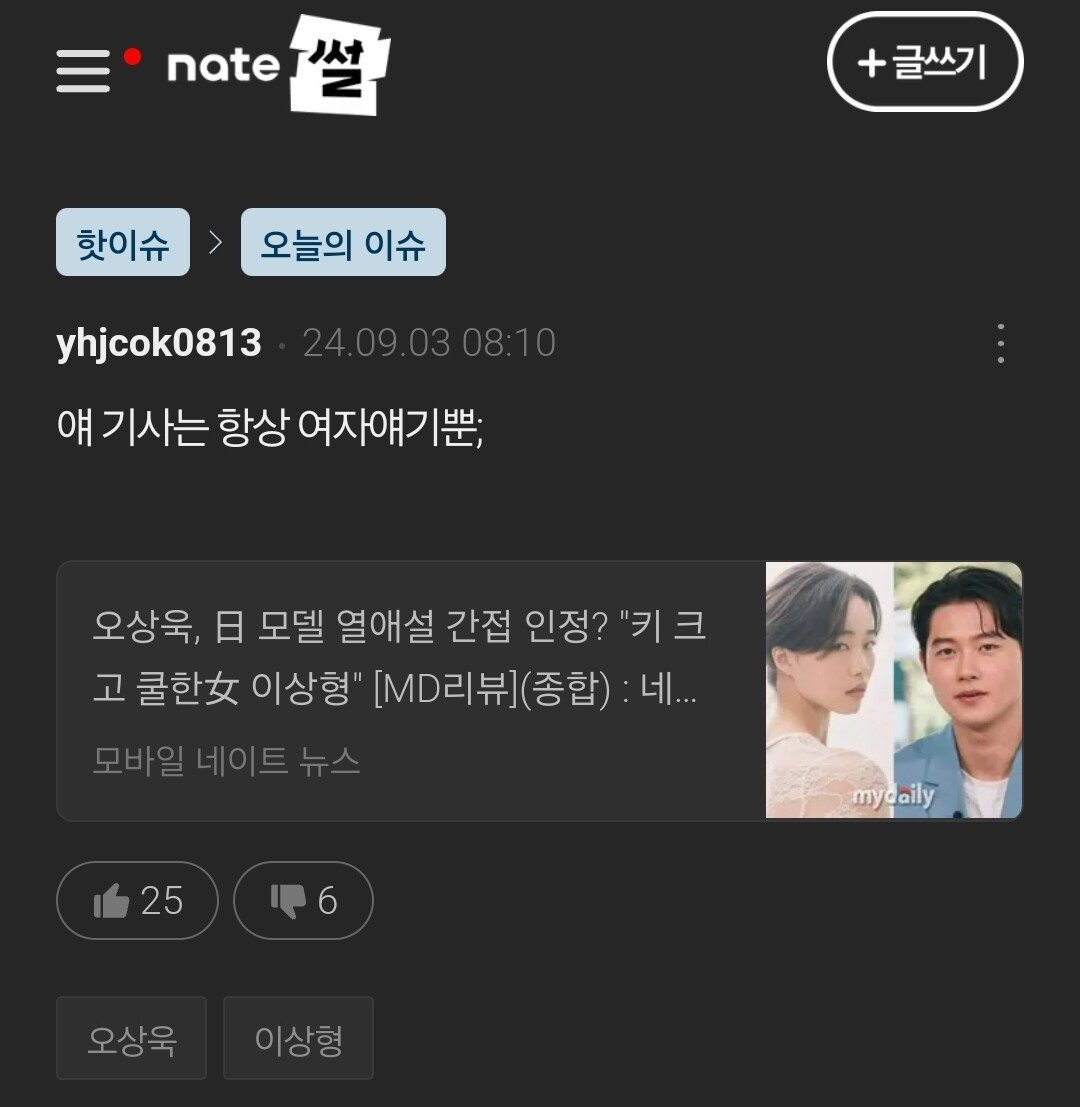This screenshot has height=1107, width=1080.
Task: View profile of yhjcok0813
Action: 159,344
